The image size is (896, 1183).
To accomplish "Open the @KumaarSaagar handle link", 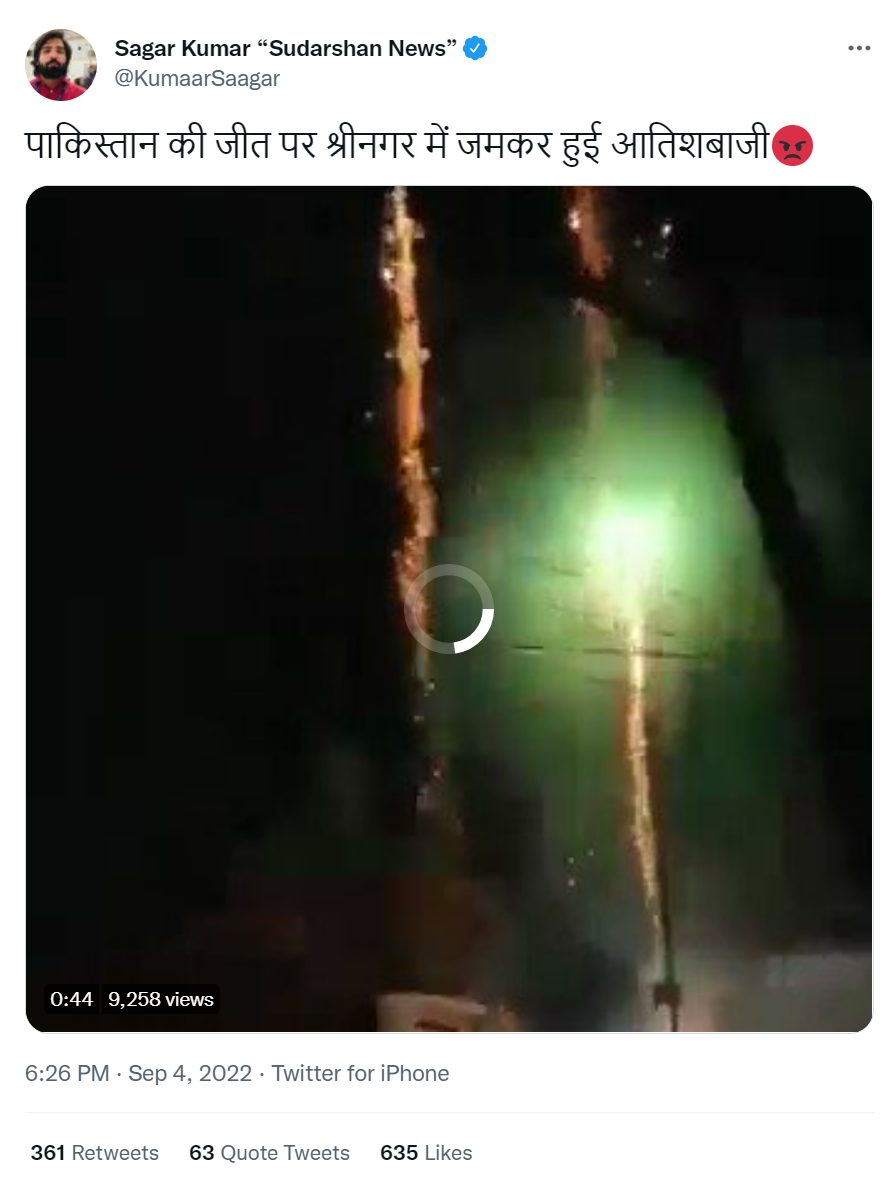I will 197,79.
